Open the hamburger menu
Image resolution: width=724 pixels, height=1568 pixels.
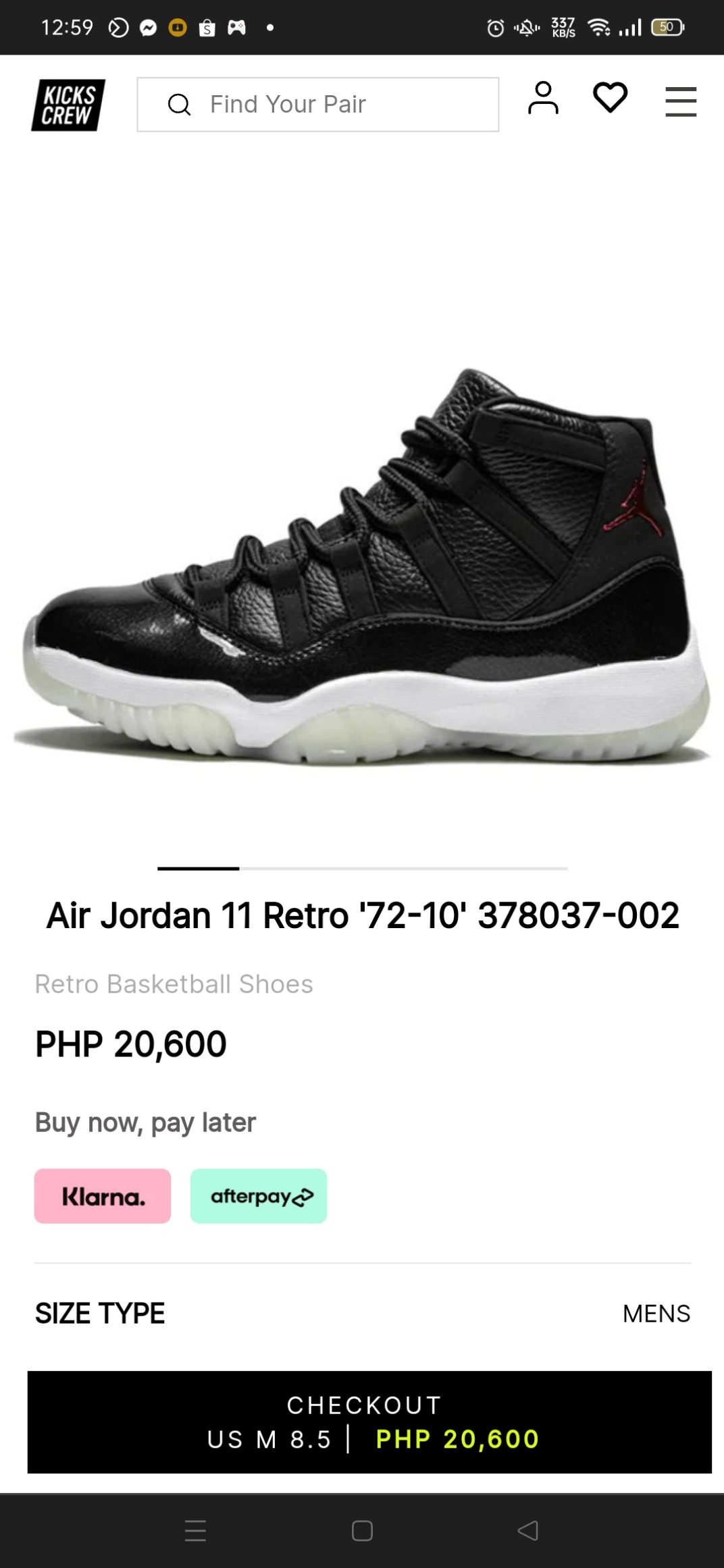pos(681,102)
